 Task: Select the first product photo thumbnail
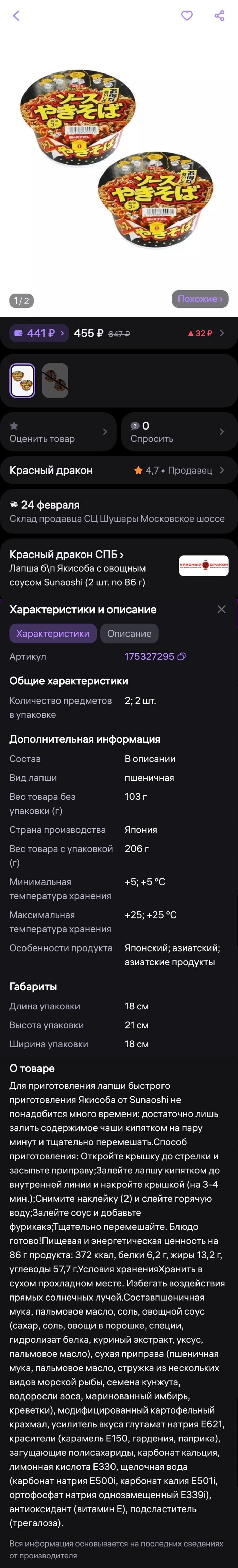(22, 381)
